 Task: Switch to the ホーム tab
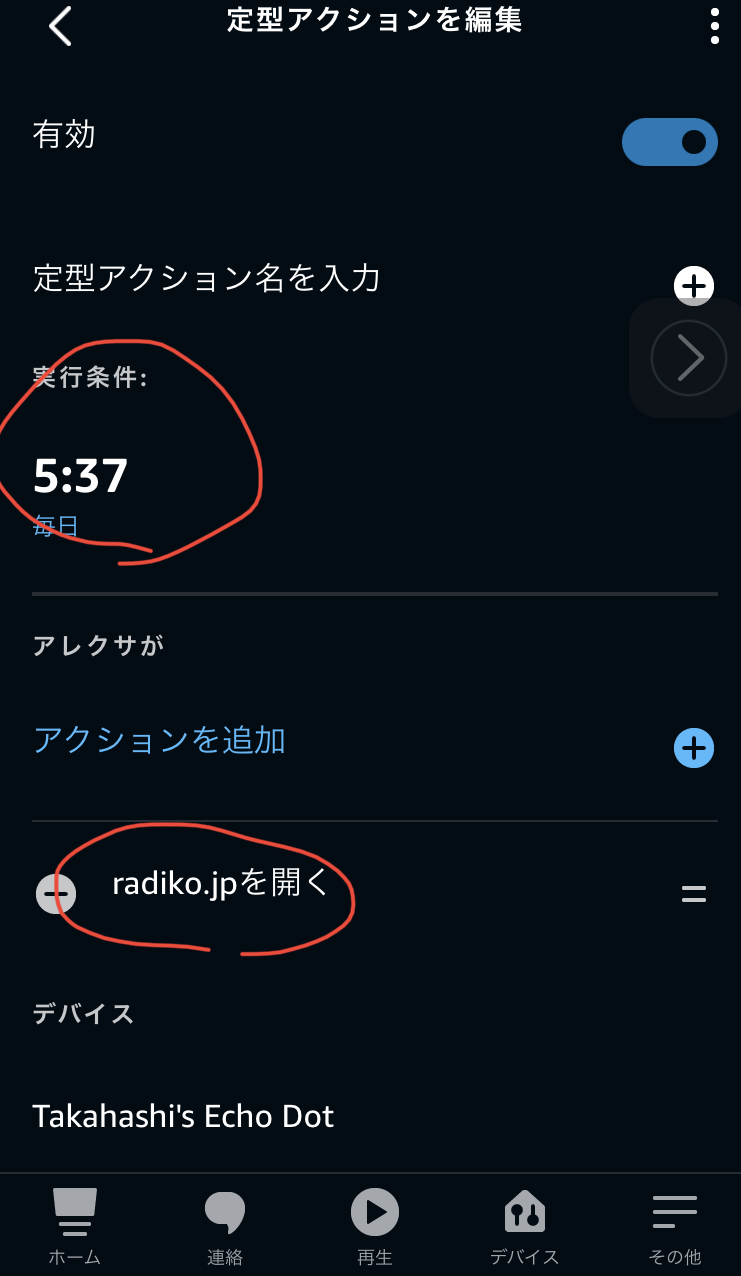point(75,1226)
